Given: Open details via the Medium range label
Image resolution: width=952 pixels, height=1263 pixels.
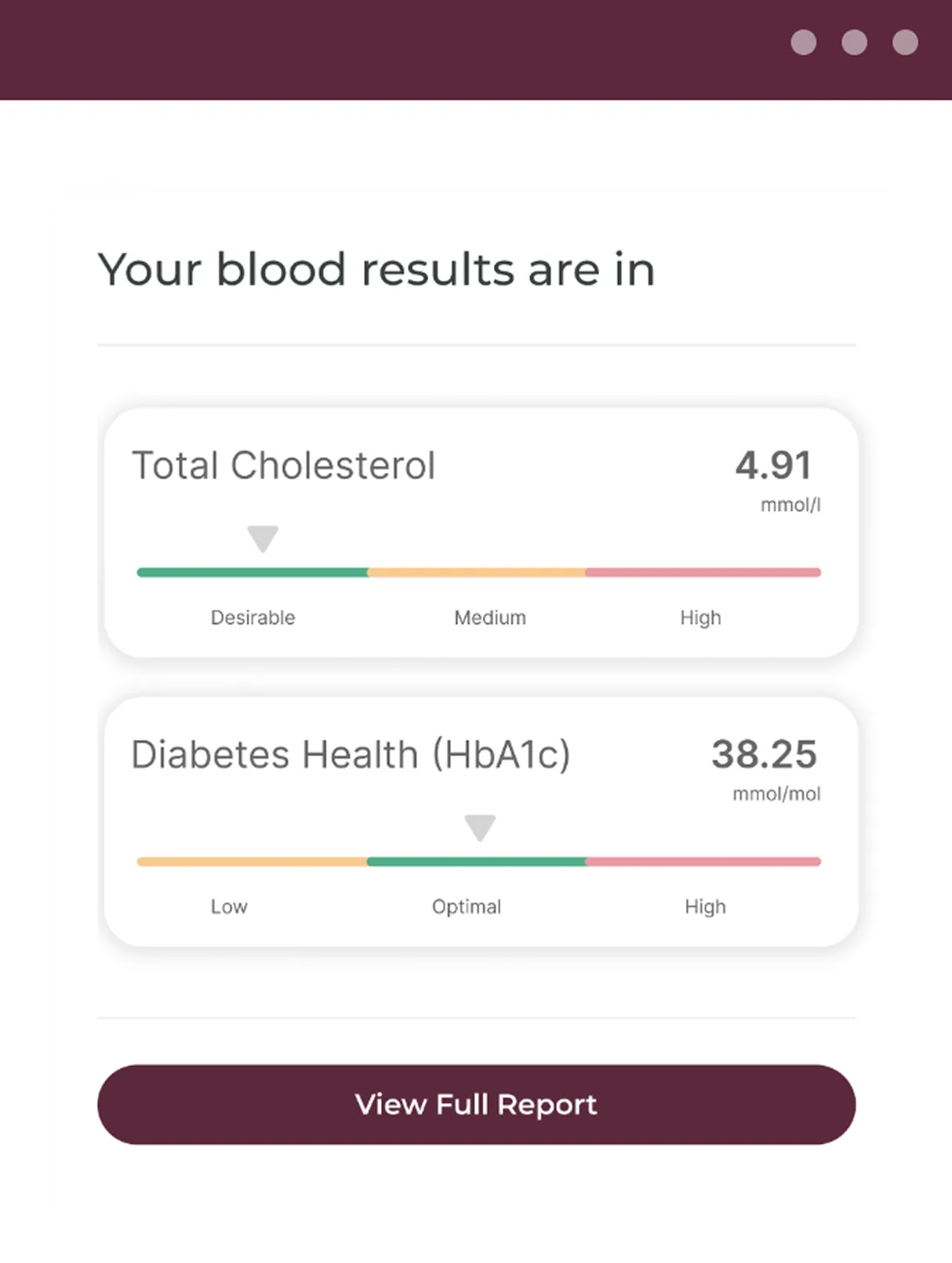Looking at the screenshot, I should pos(489,617).
